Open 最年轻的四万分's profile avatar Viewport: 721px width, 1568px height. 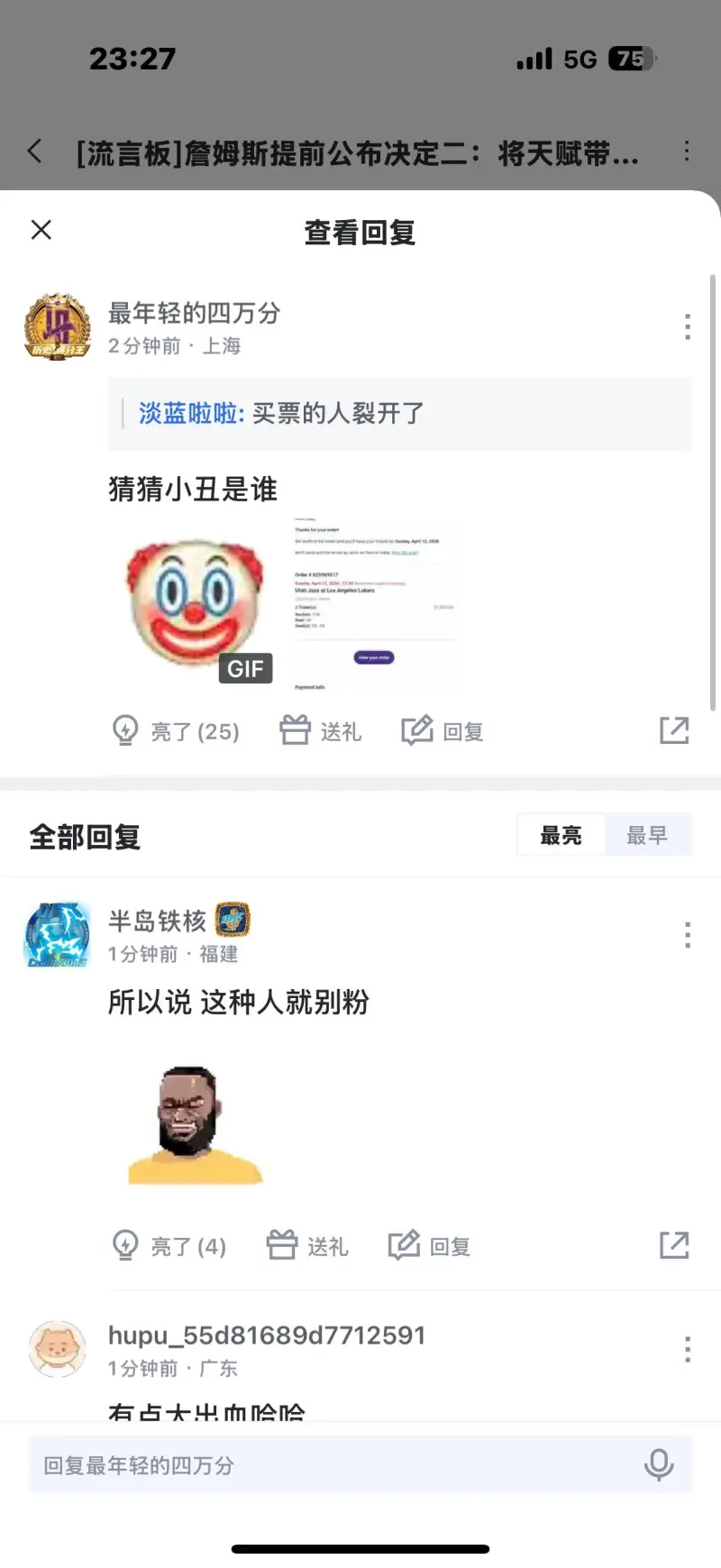[x=57, y=326]
